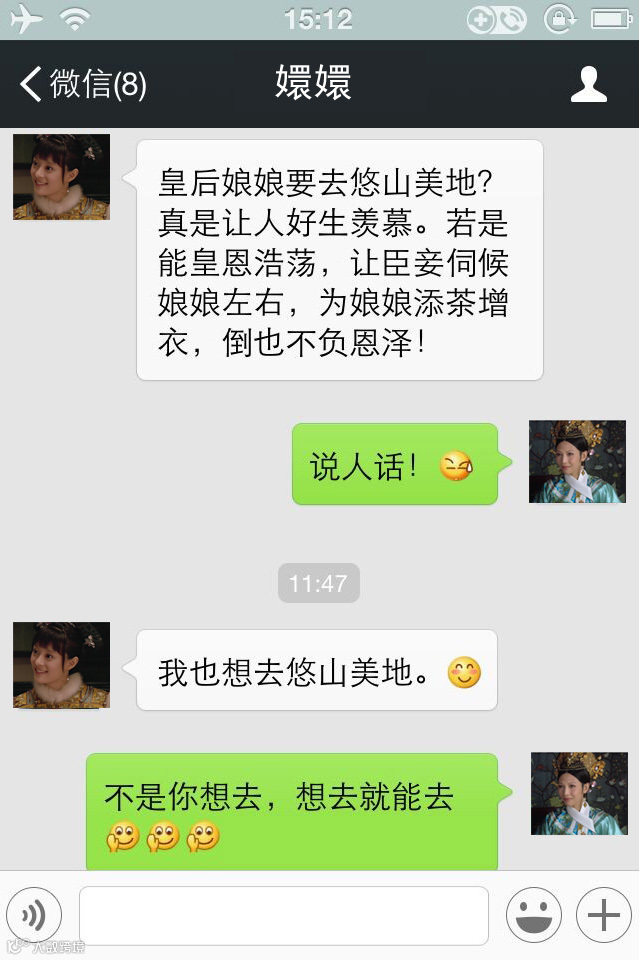Open the contact profile icon for 嬛嬛

(589, 84)
